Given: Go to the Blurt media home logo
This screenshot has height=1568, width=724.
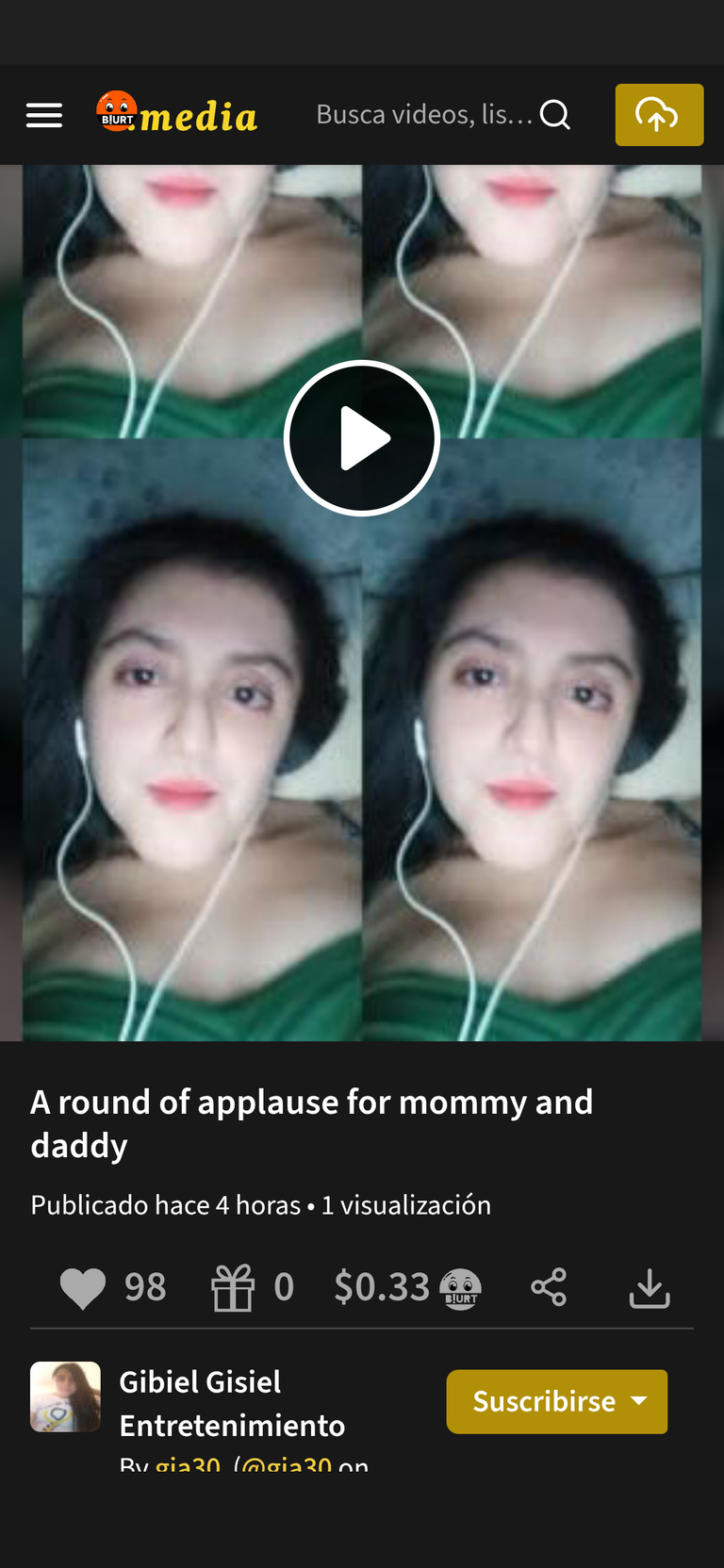Looking at the screenshot, I should click(176, 114).
